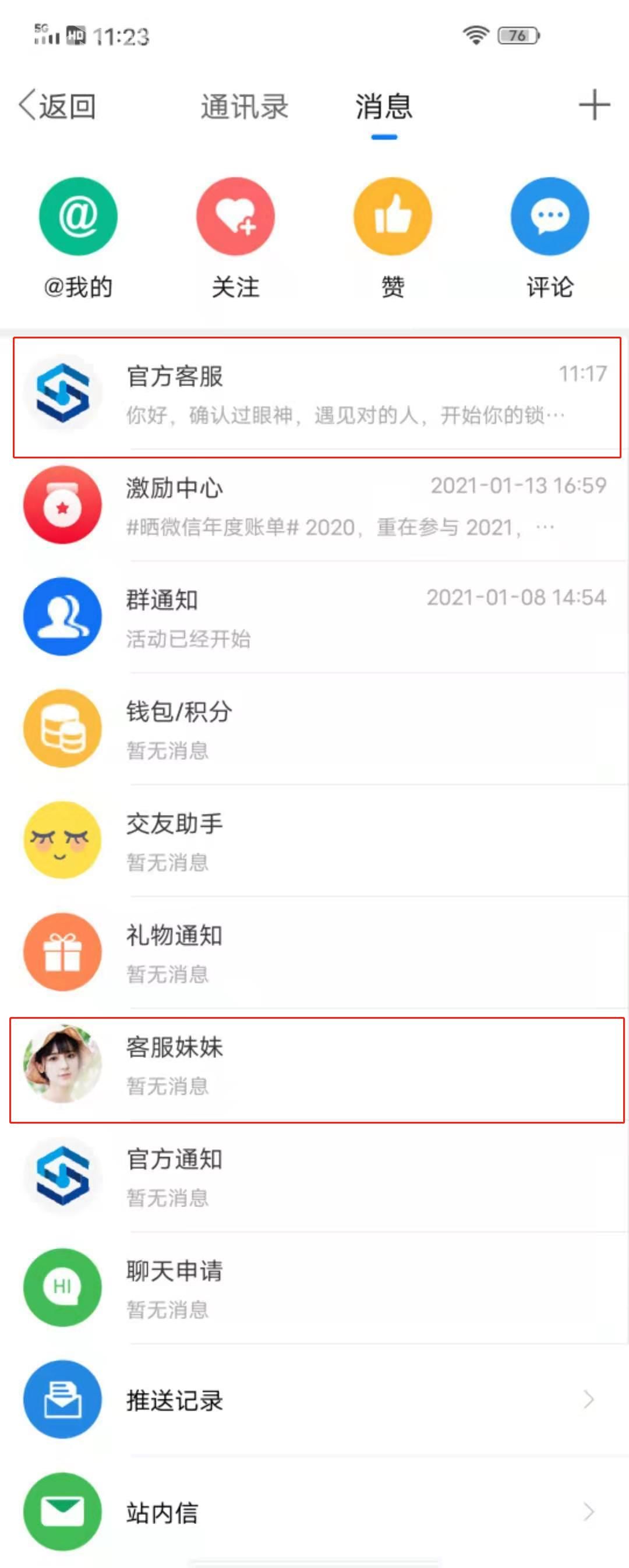Screen dimensions: 629x1568
Task: Open 钱包/积分 messages
Action: coord(317,729)
